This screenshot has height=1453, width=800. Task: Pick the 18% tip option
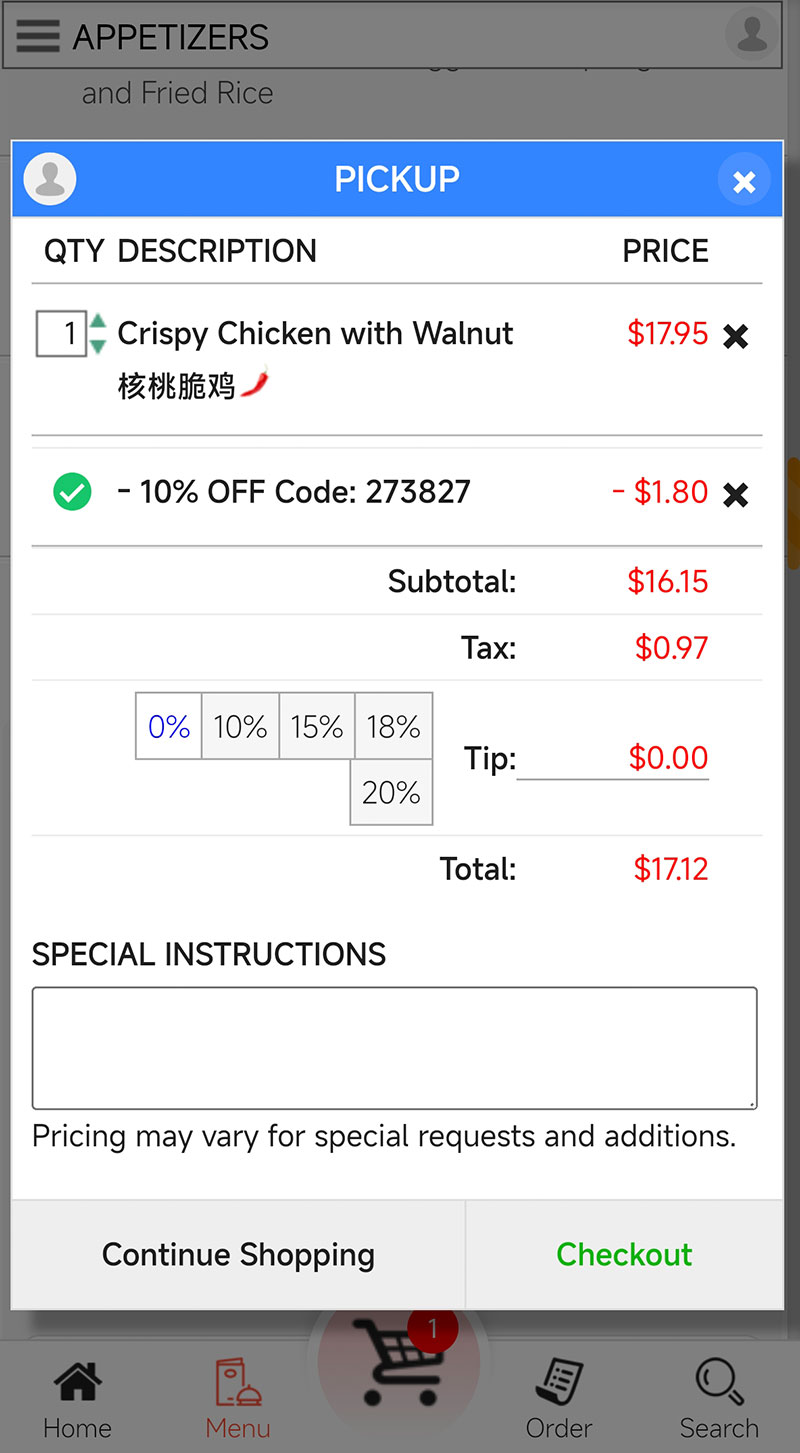tap(393, 726)
